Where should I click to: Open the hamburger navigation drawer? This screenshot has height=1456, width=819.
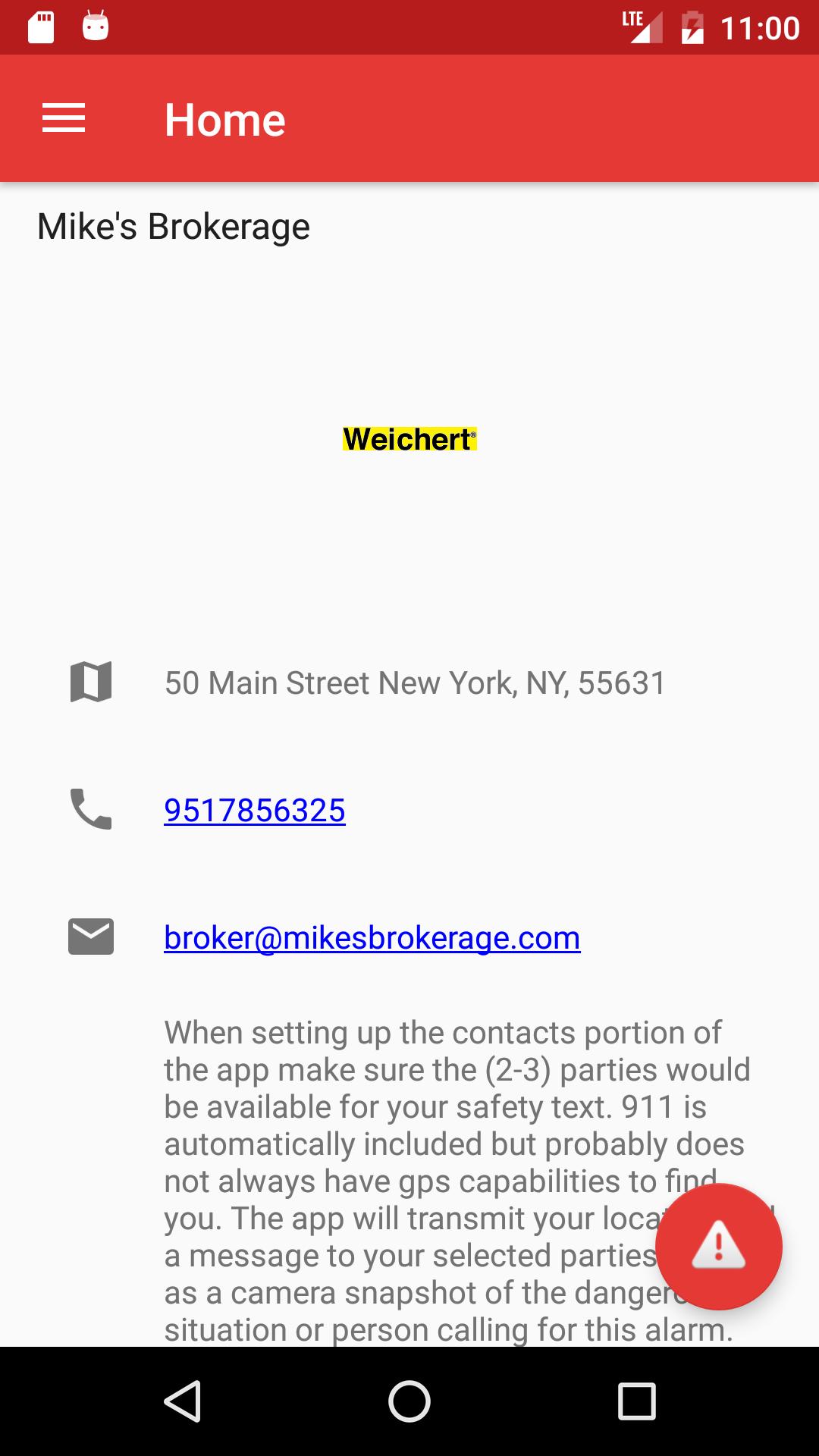(64, 119)
